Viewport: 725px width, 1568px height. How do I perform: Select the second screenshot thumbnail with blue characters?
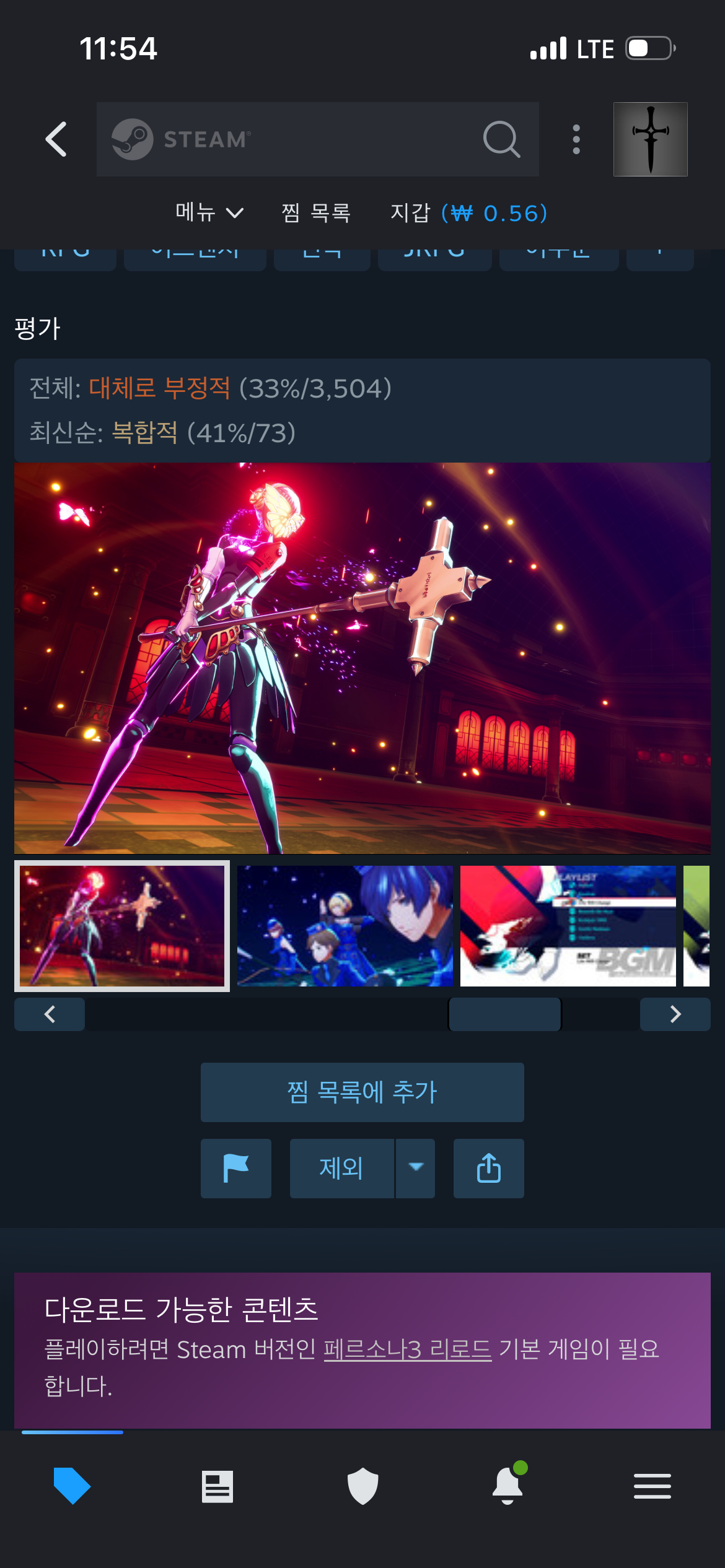(345, 926)
